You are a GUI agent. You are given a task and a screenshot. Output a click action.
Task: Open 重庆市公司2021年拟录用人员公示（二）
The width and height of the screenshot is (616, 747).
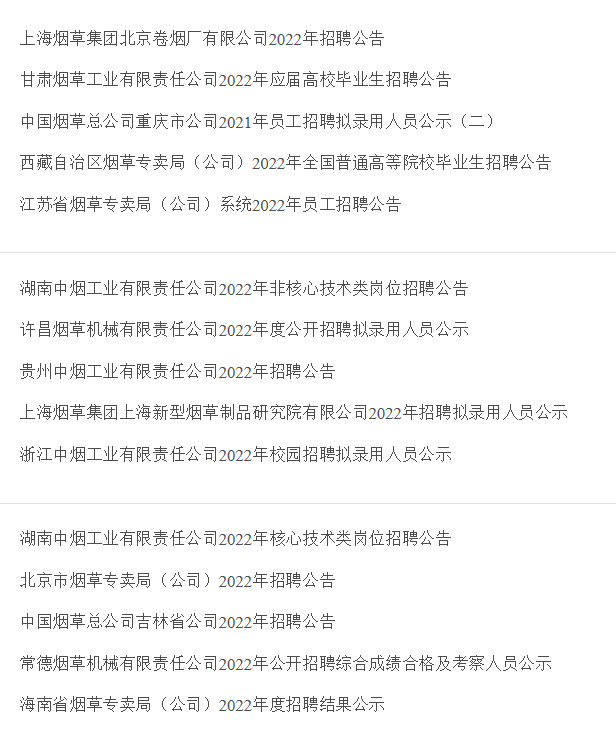(x=257, y=122)
